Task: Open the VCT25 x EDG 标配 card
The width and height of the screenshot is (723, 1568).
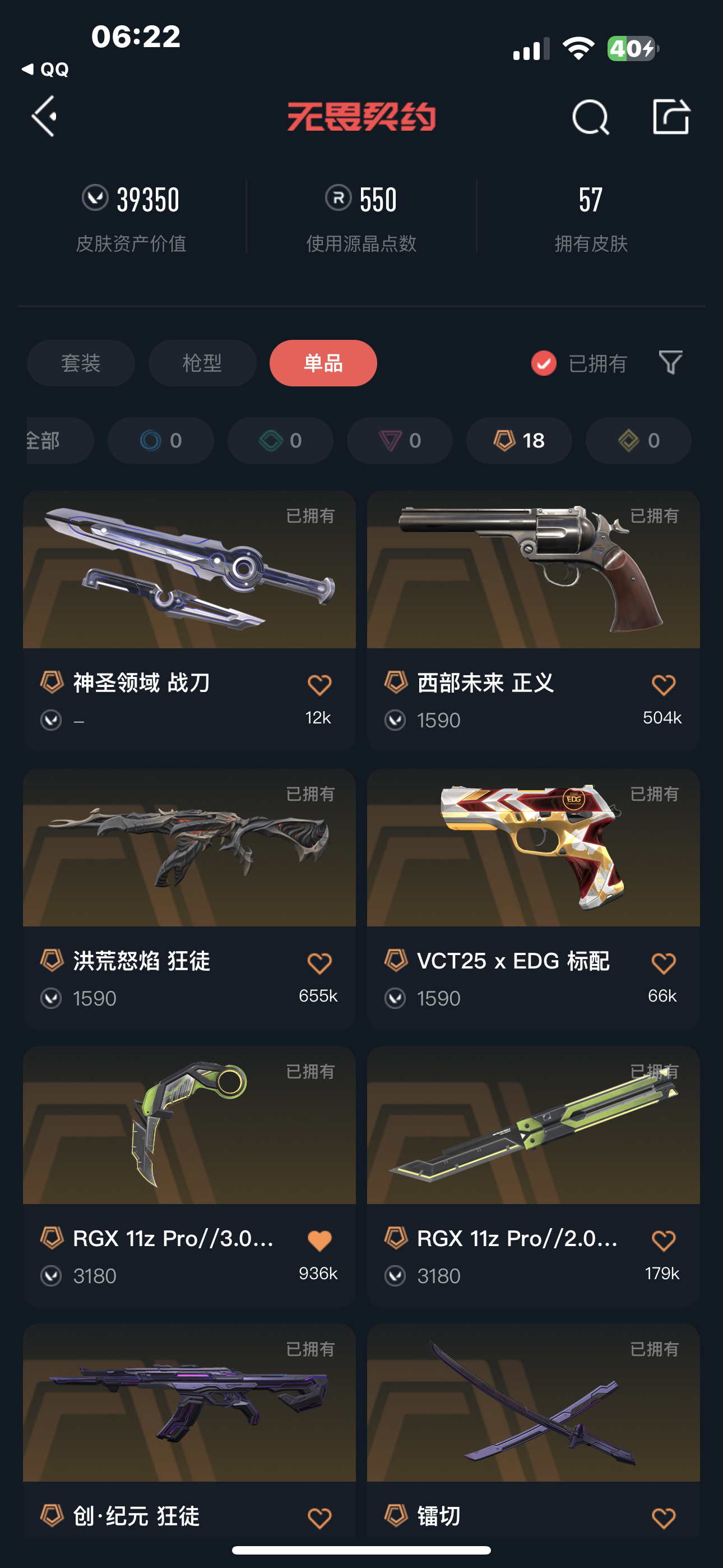Action: tap(533, 848)
